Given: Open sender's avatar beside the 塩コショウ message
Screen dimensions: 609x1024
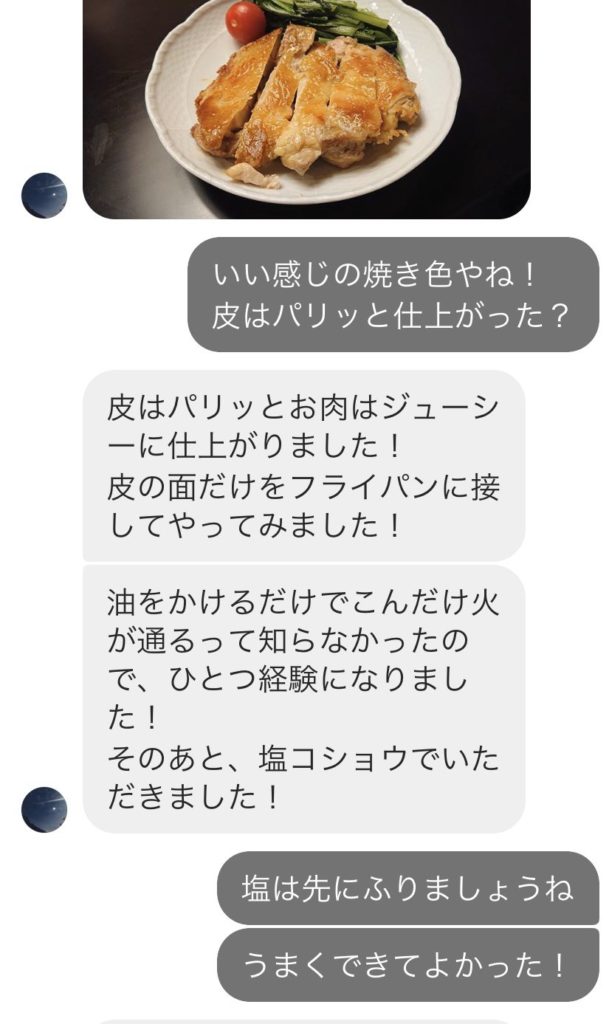Looking at the screenshot, I should point(44,809).
